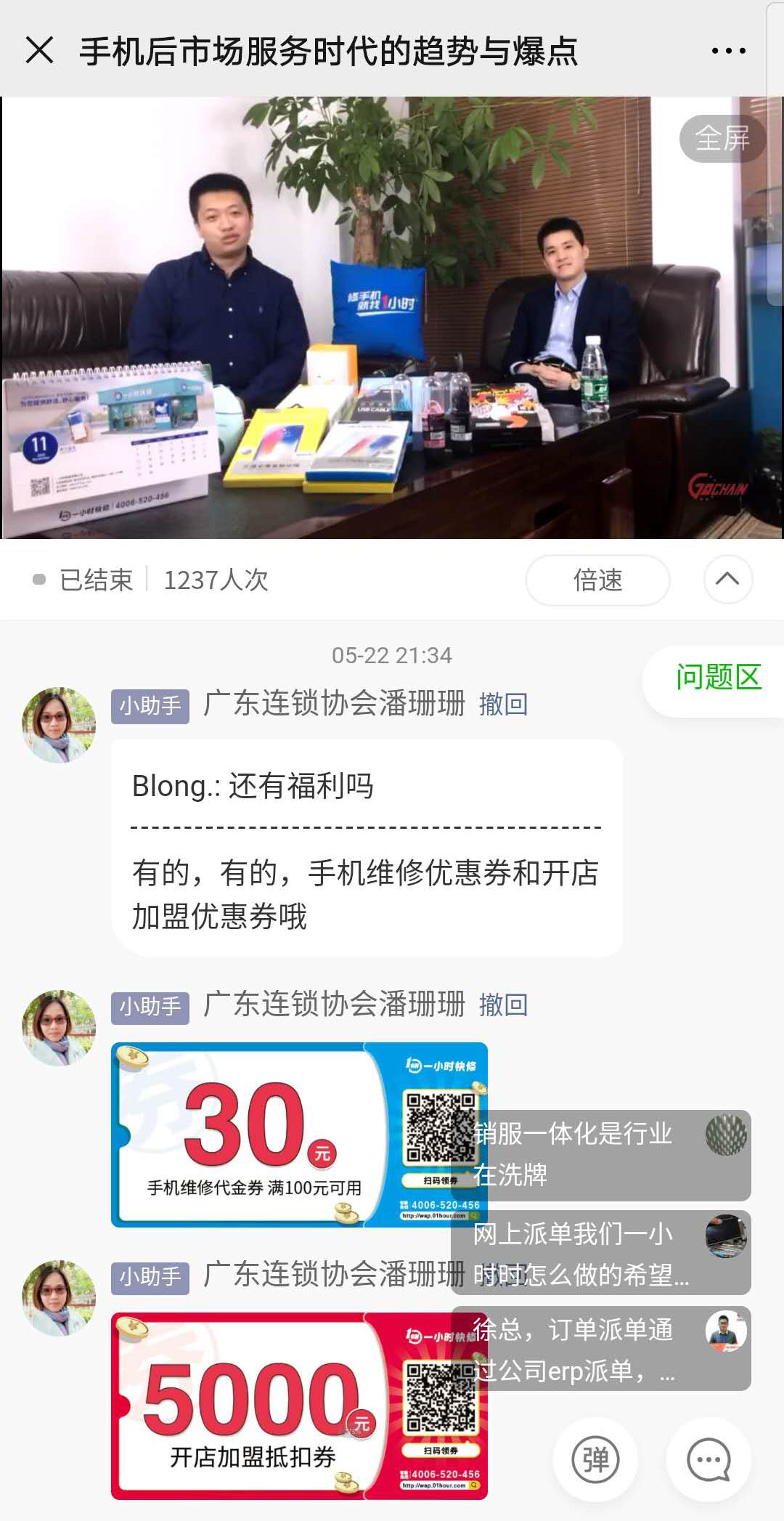This screenshot has width=784, height=1521.
Task: Open the three-dot overflow menu
Action: [x=728, y=51]
